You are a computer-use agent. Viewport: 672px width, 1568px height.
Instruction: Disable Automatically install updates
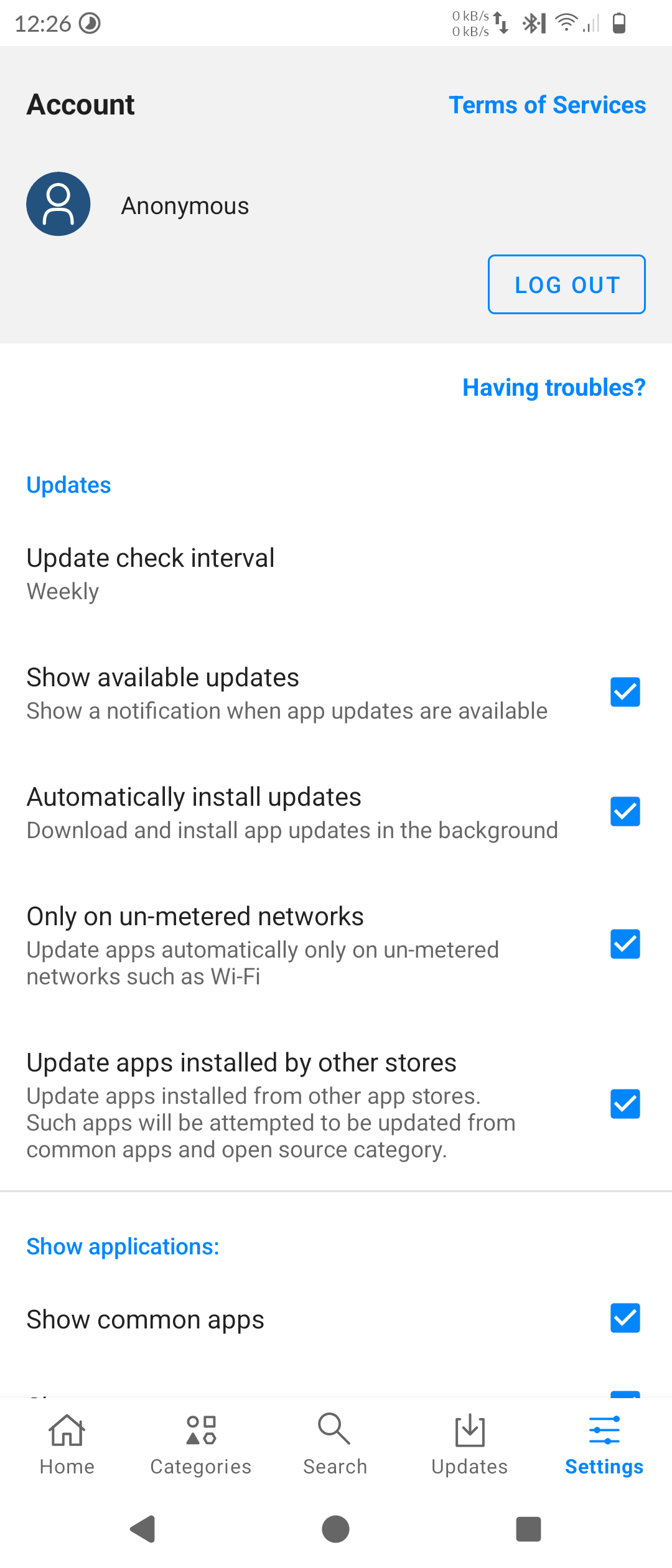coord(625,811)
